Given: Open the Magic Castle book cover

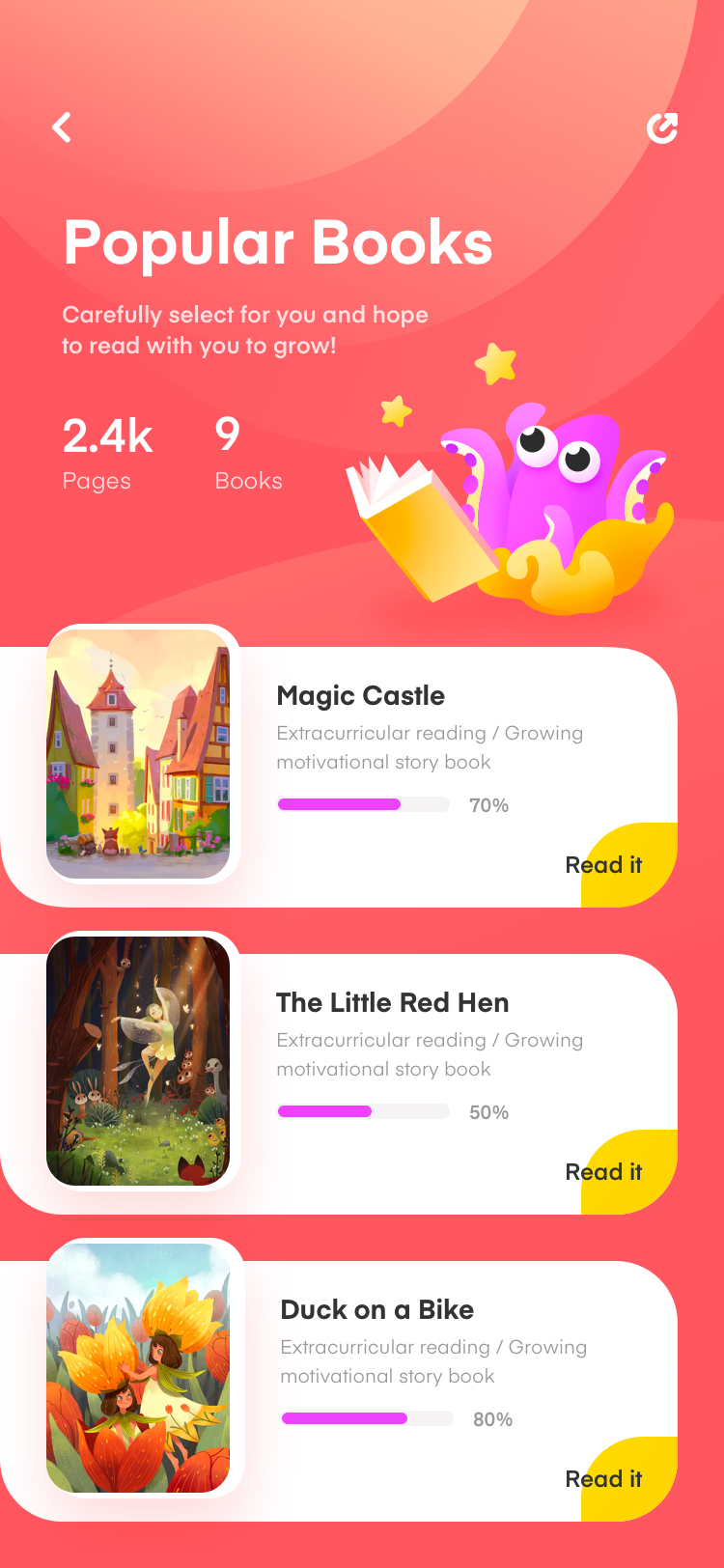Looking at the screenshot, I should point(138,754).
